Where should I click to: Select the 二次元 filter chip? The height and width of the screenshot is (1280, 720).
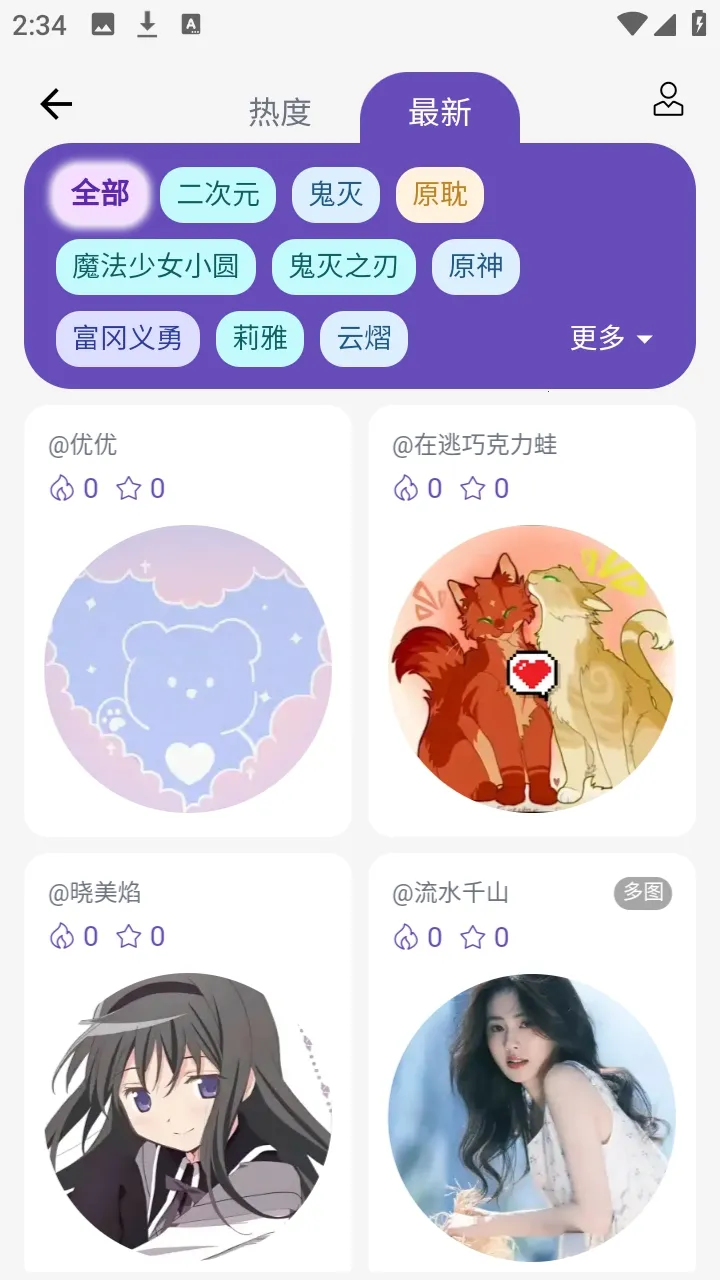coord(218,194)
